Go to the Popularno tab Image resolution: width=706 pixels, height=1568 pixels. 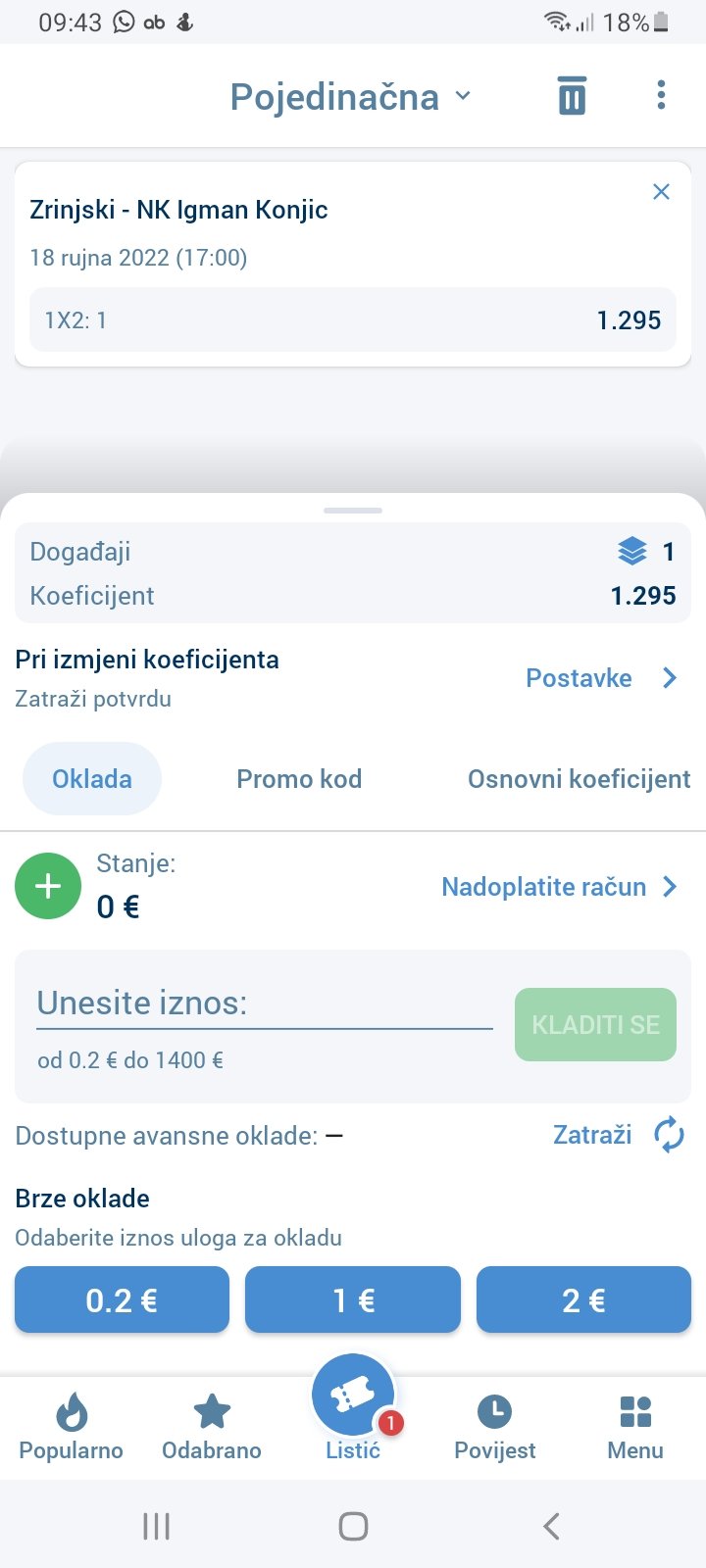coord(71,1428)
